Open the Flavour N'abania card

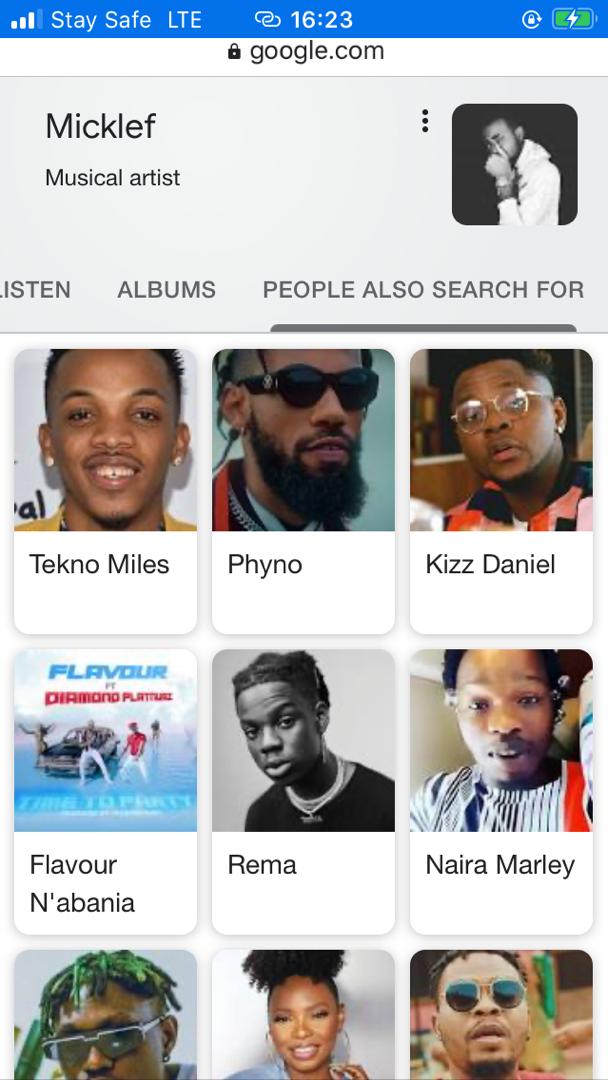point(105,790)
